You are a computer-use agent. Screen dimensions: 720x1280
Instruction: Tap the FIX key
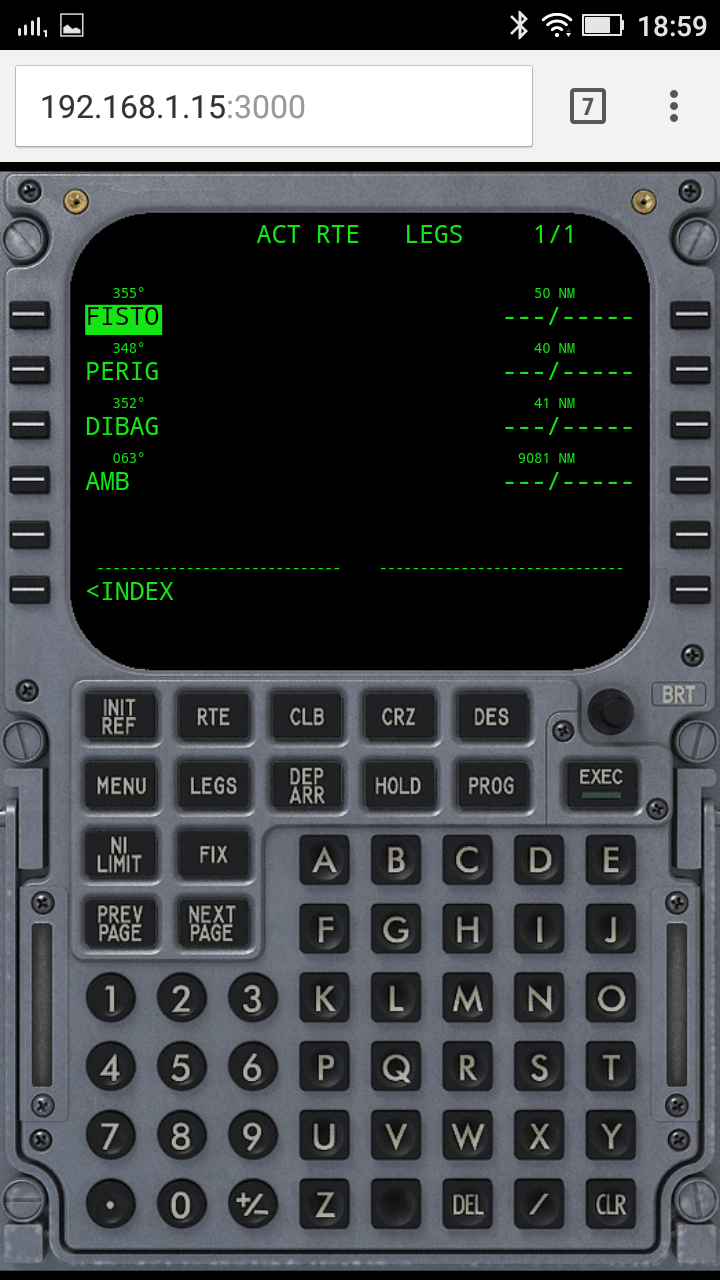click(x=213, y=855)
